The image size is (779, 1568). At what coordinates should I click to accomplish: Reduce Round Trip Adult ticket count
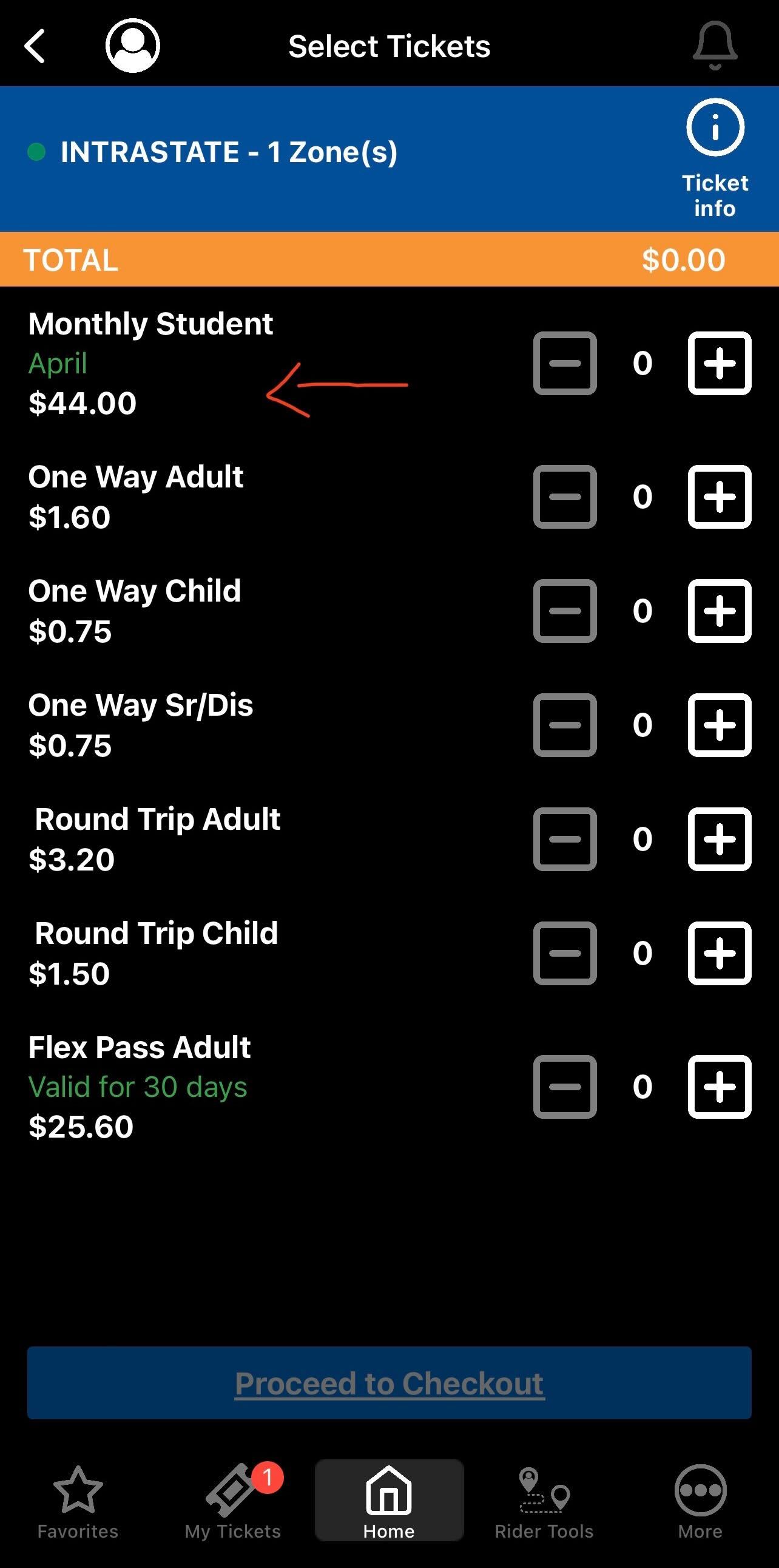565,839
